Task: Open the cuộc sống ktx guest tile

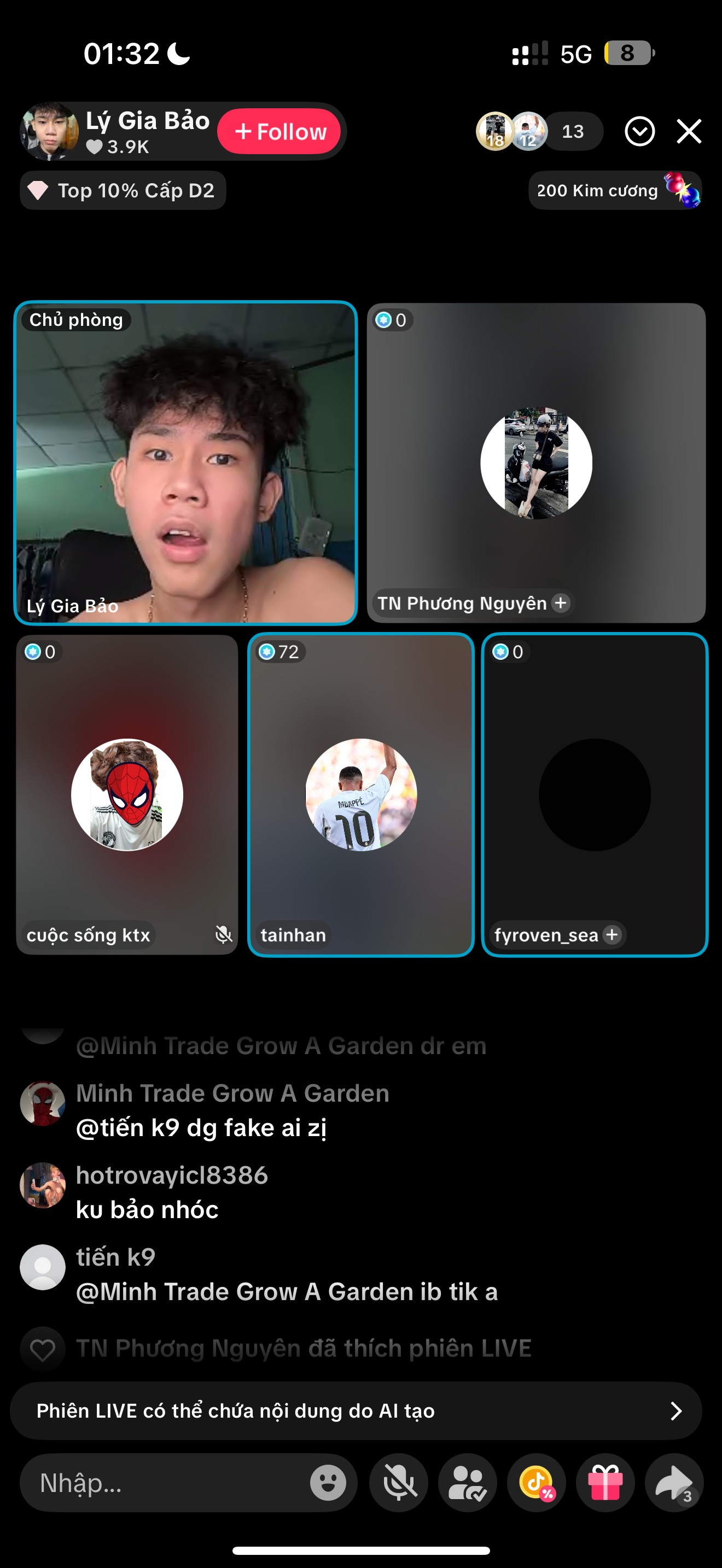Action: [x=127, y=794]
